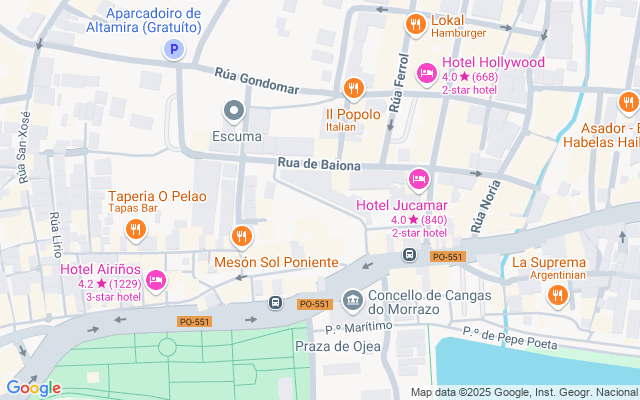The width and height of the screenshot is (640, 400).
Task: Open the Concello de Cangas do Morrazo marker
Action: pyautogui.click(x=352, y=300)
